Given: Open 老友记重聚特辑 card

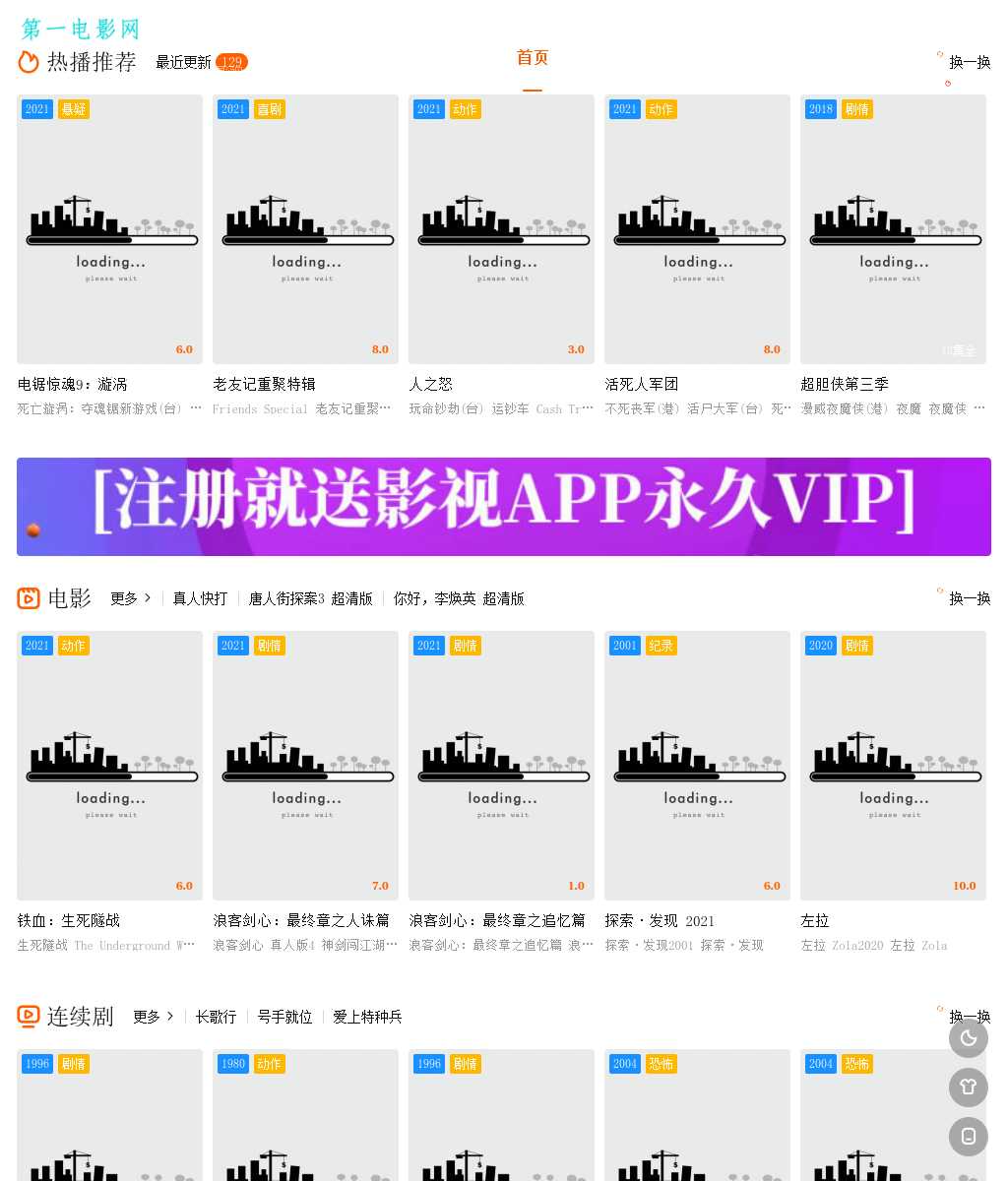Looking at the screenshot, I should tap(305, 229).
